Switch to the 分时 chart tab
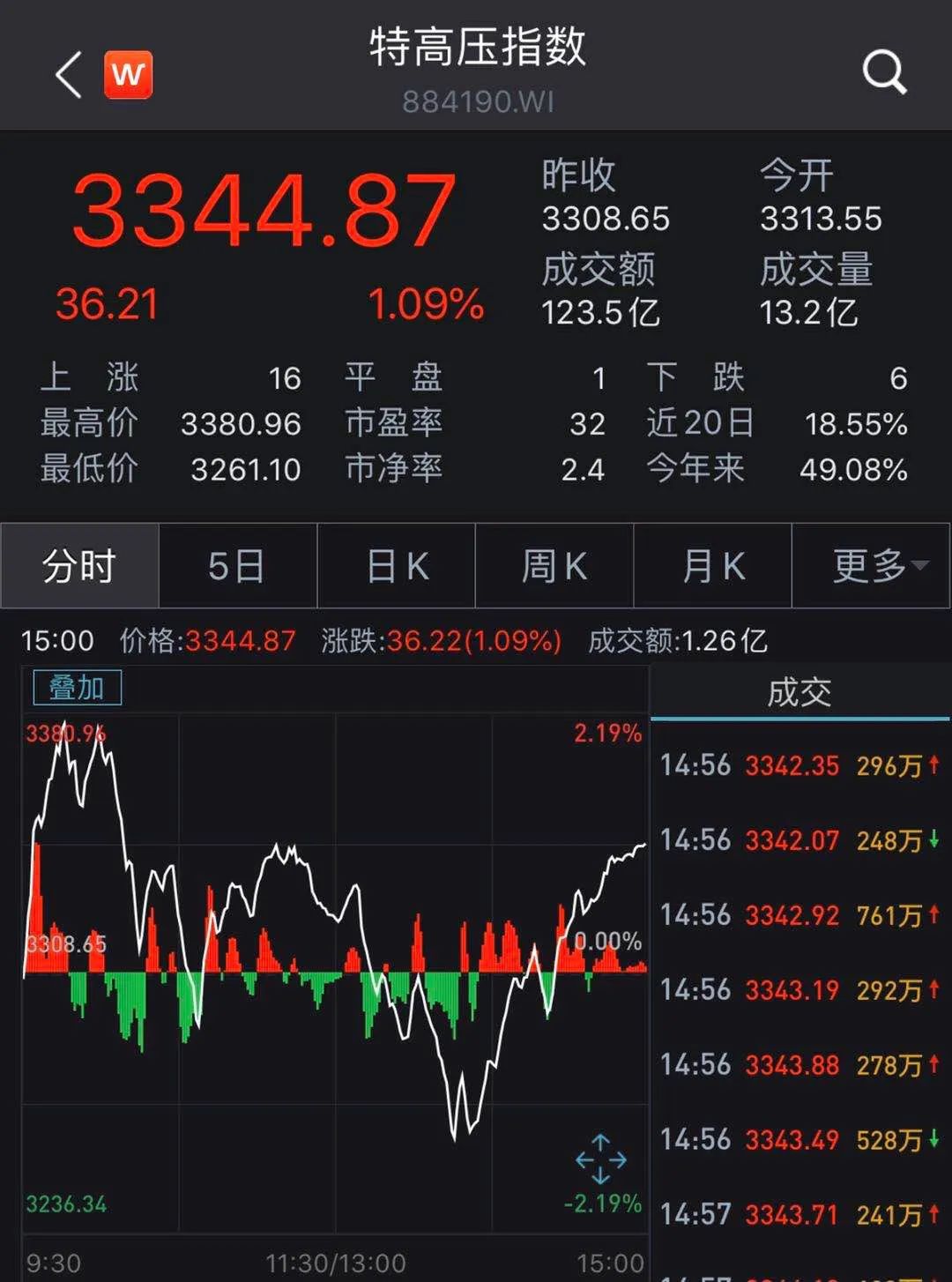The height and width of the screenshot is (1282, 952). [79, 566]
